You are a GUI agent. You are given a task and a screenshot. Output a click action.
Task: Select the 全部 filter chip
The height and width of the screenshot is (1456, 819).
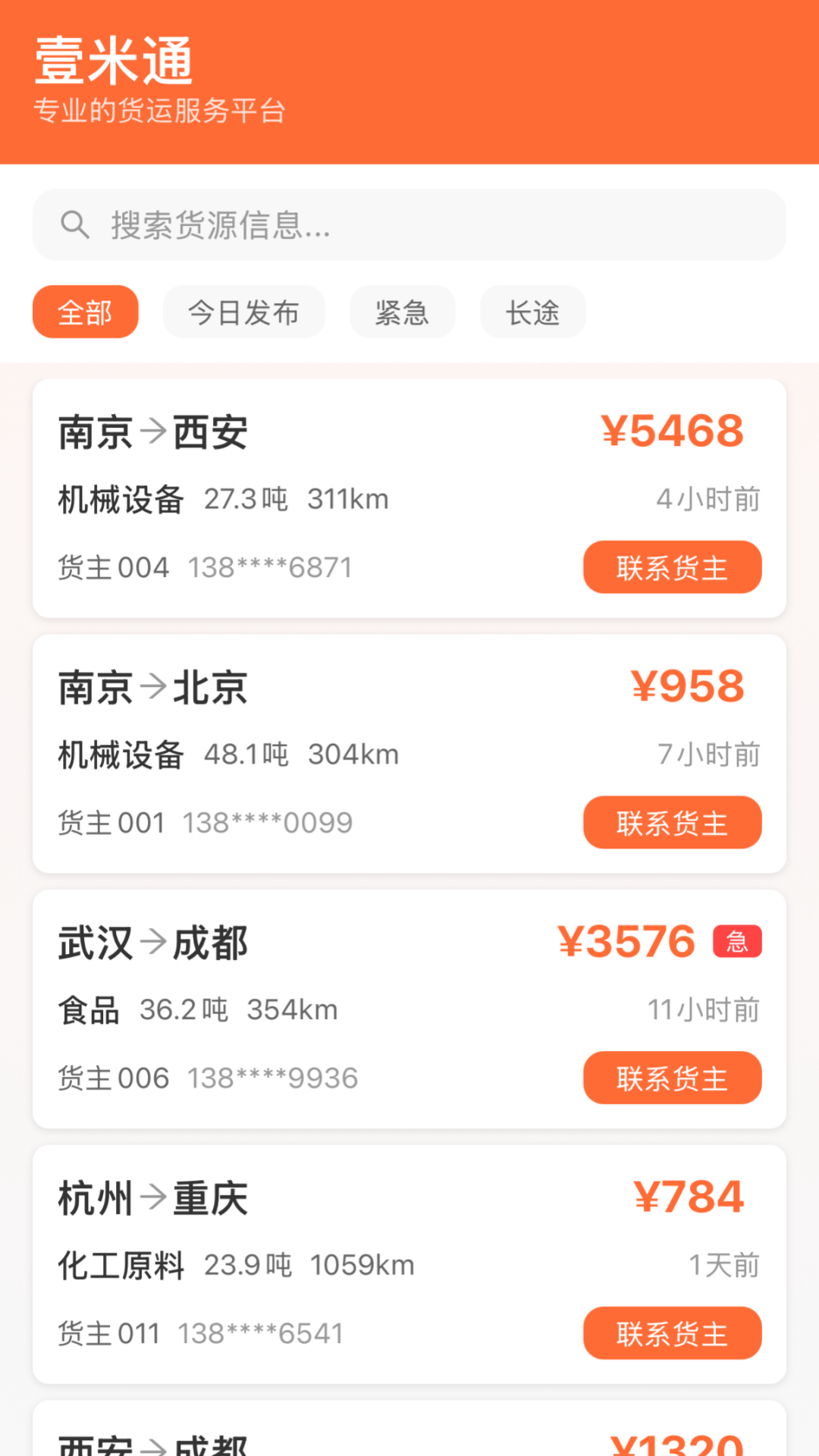(85, 312)
